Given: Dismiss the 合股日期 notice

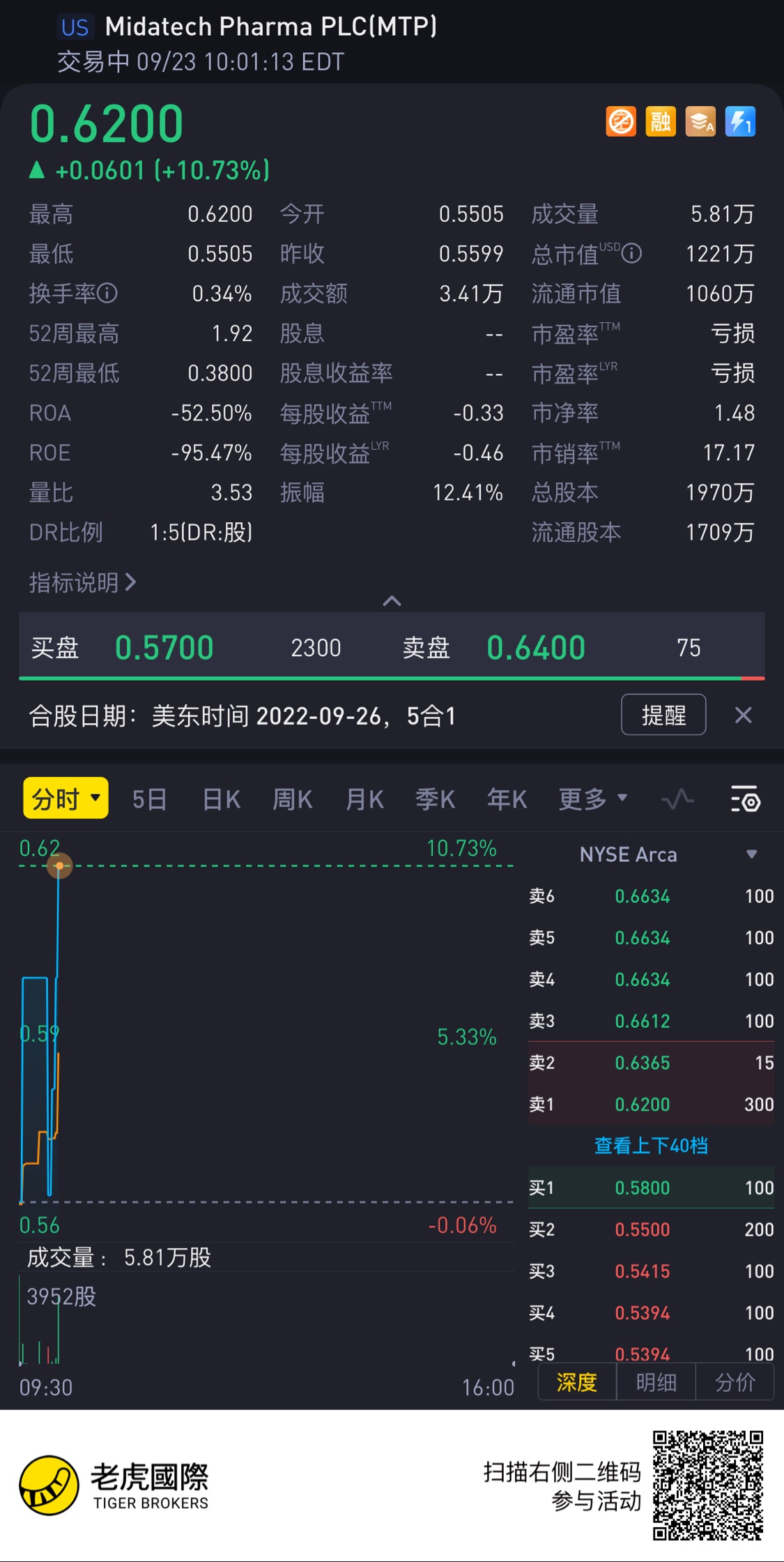Looking at the screenshot, I should (743, 715).
